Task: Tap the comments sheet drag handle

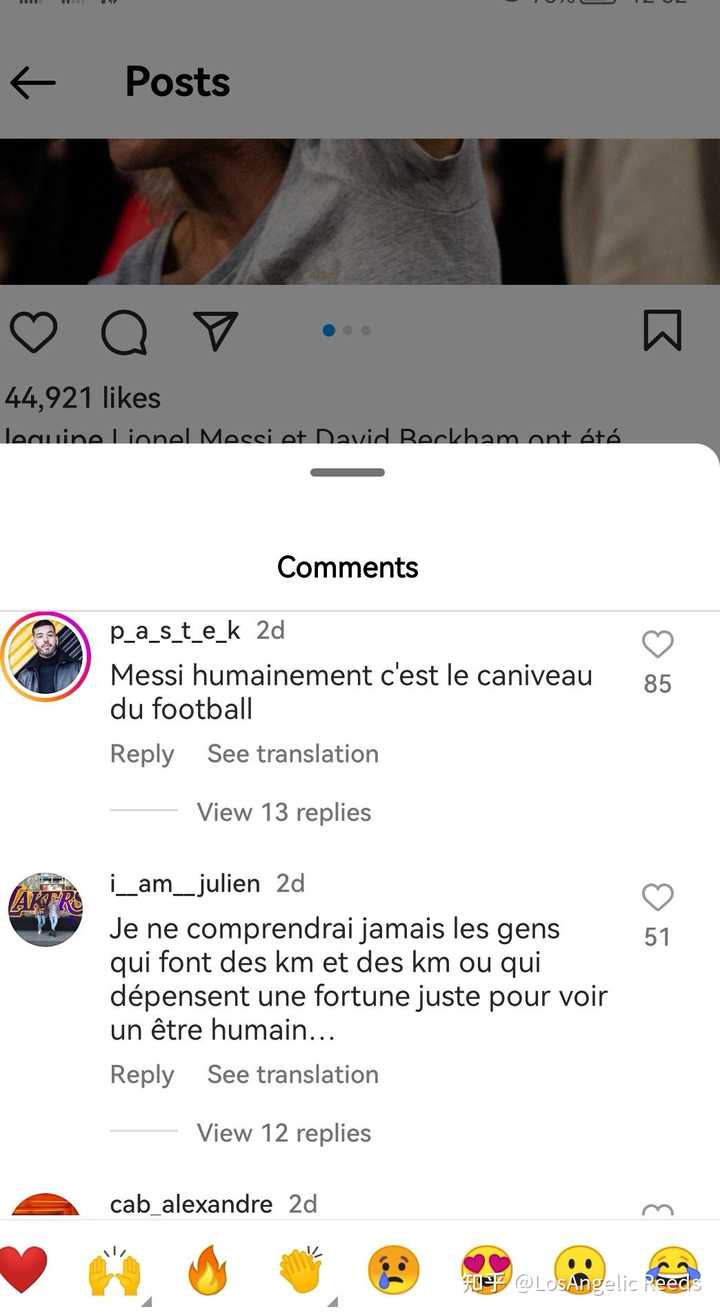Action: (x=347, y=472)
